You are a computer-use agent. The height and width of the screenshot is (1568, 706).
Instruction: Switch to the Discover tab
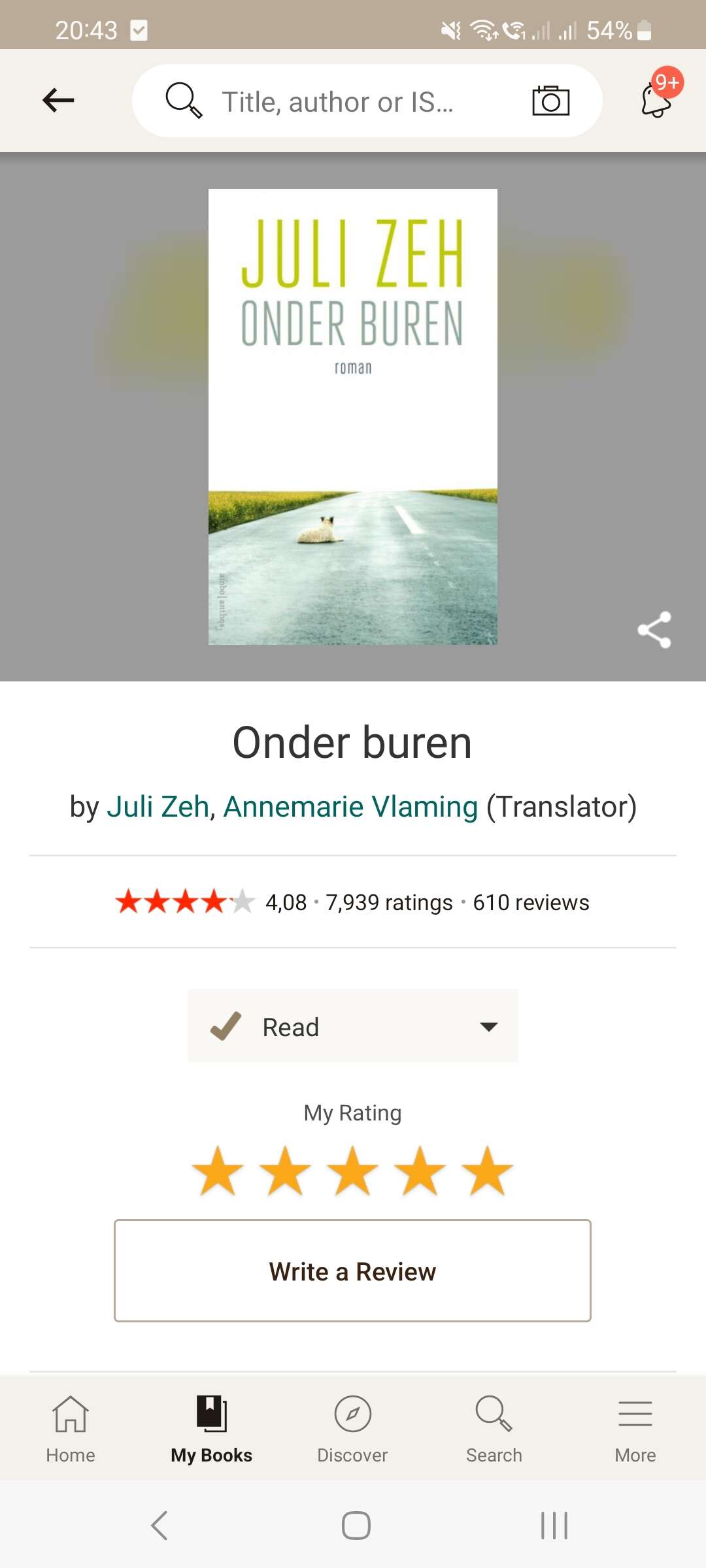353,1428
